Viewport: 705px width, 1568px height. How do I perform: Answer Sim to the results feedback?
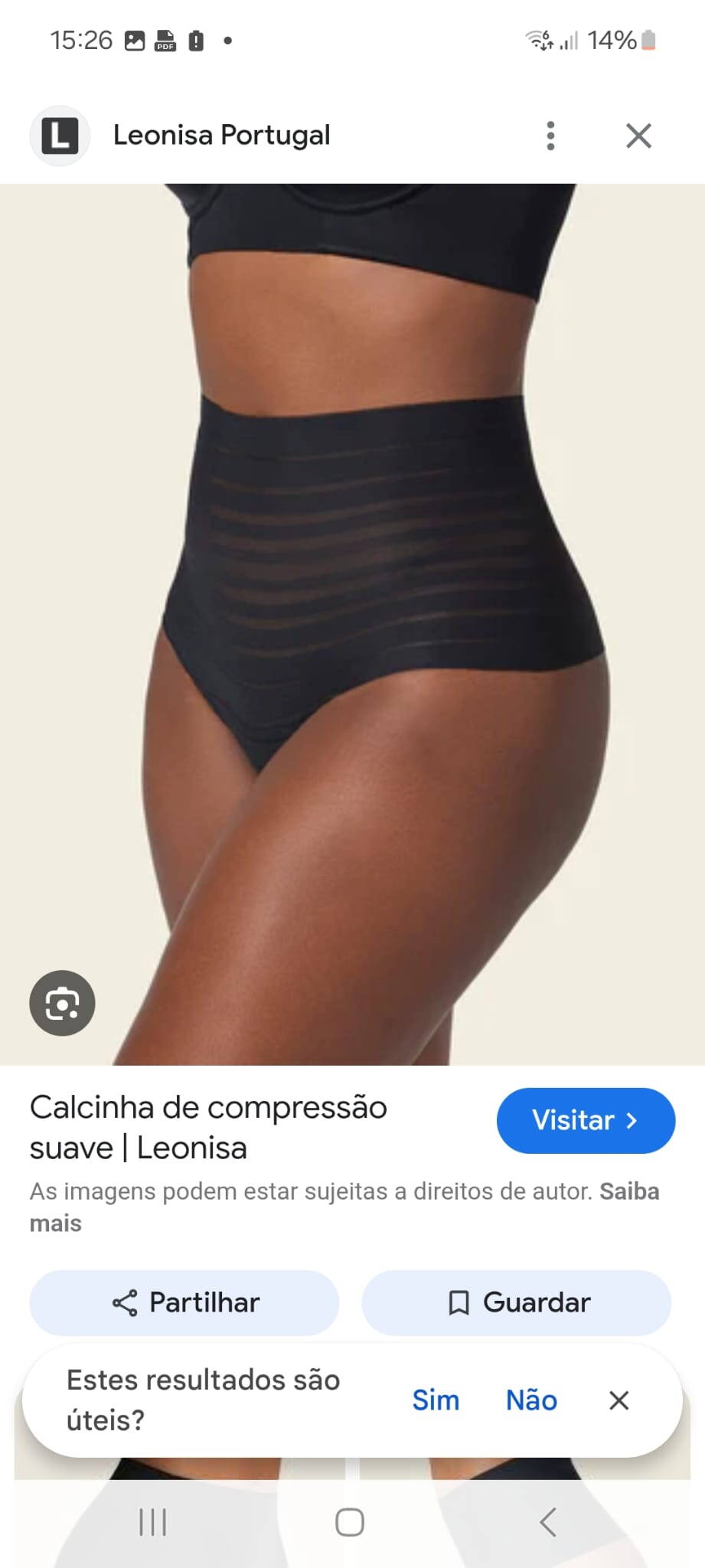(436, 1400)
